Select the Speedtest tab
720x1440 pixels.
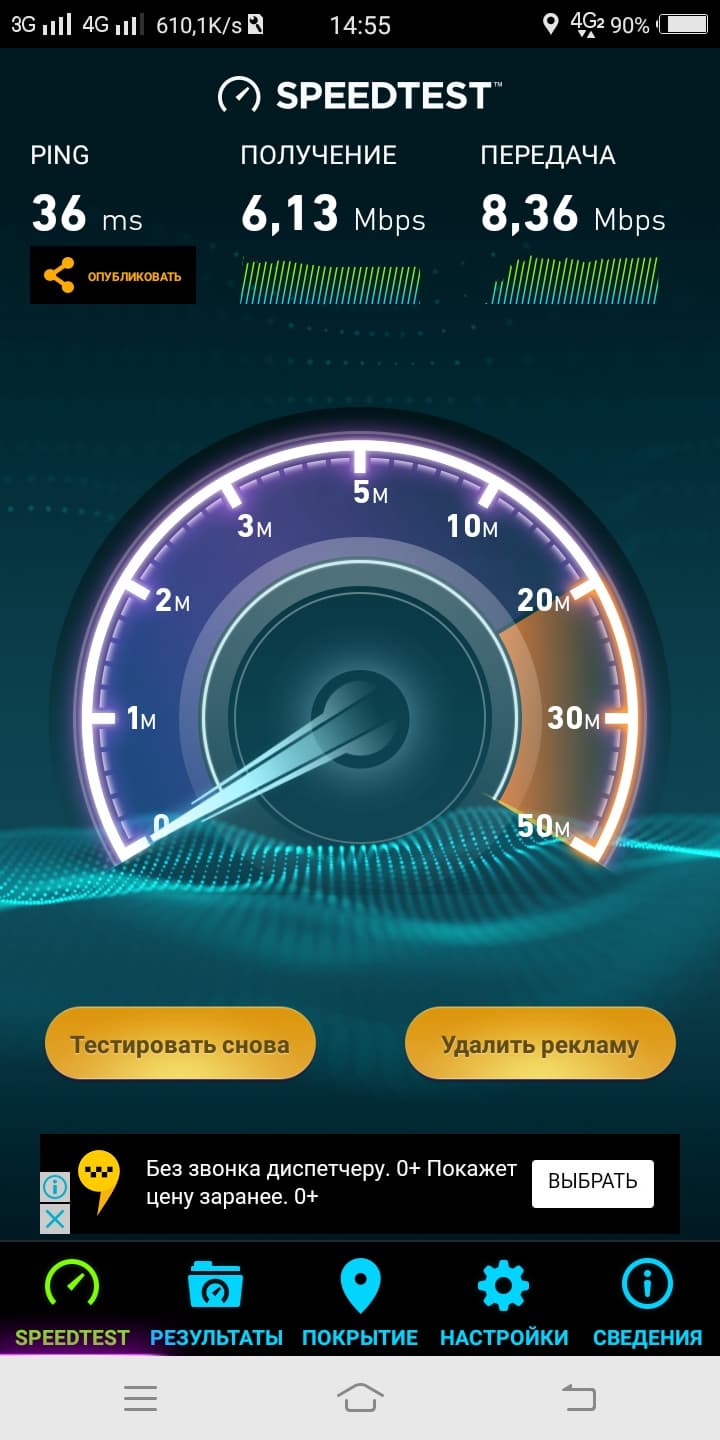point(72,1302)
